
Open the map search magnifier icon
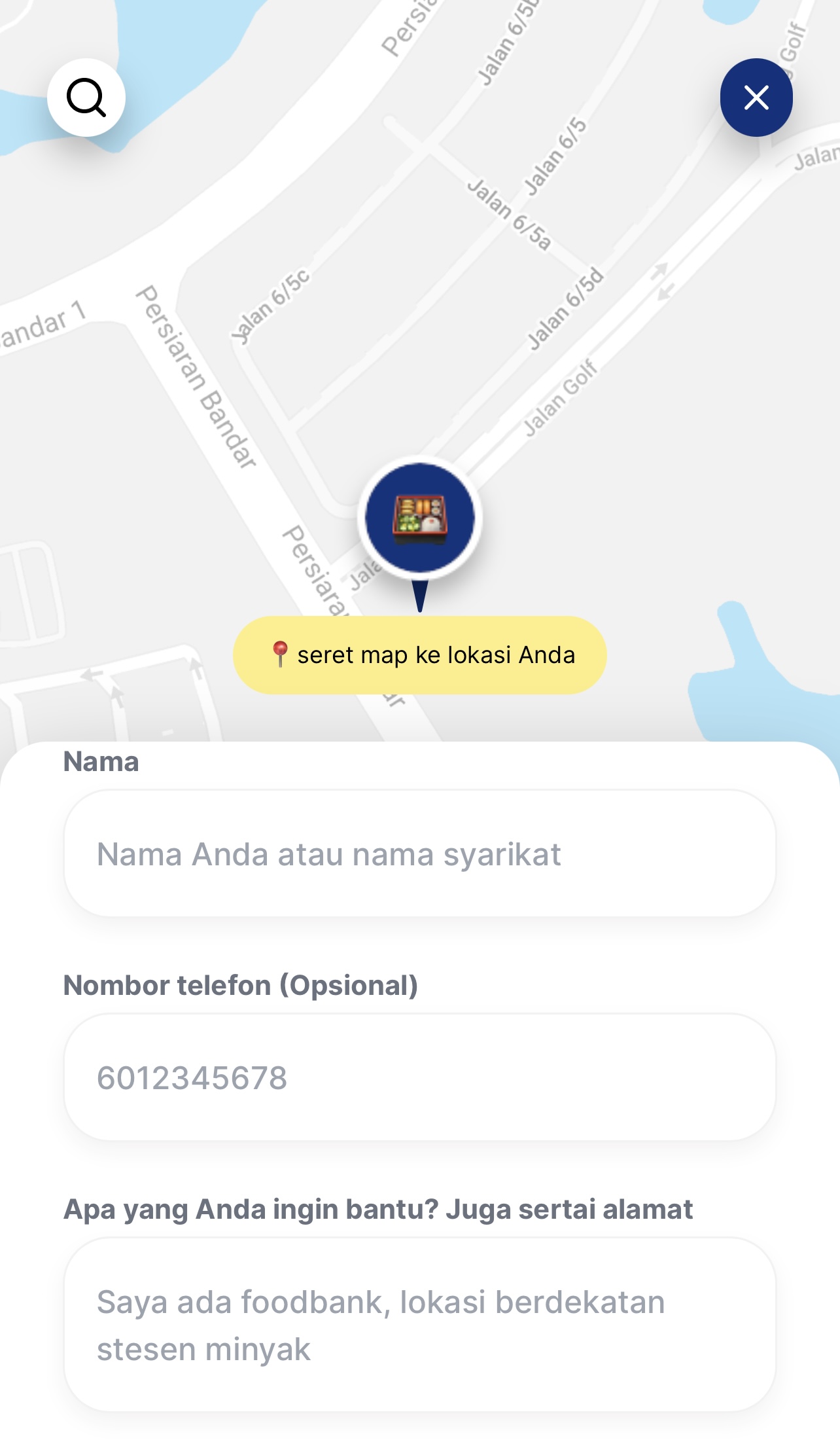tap(86, 98)
